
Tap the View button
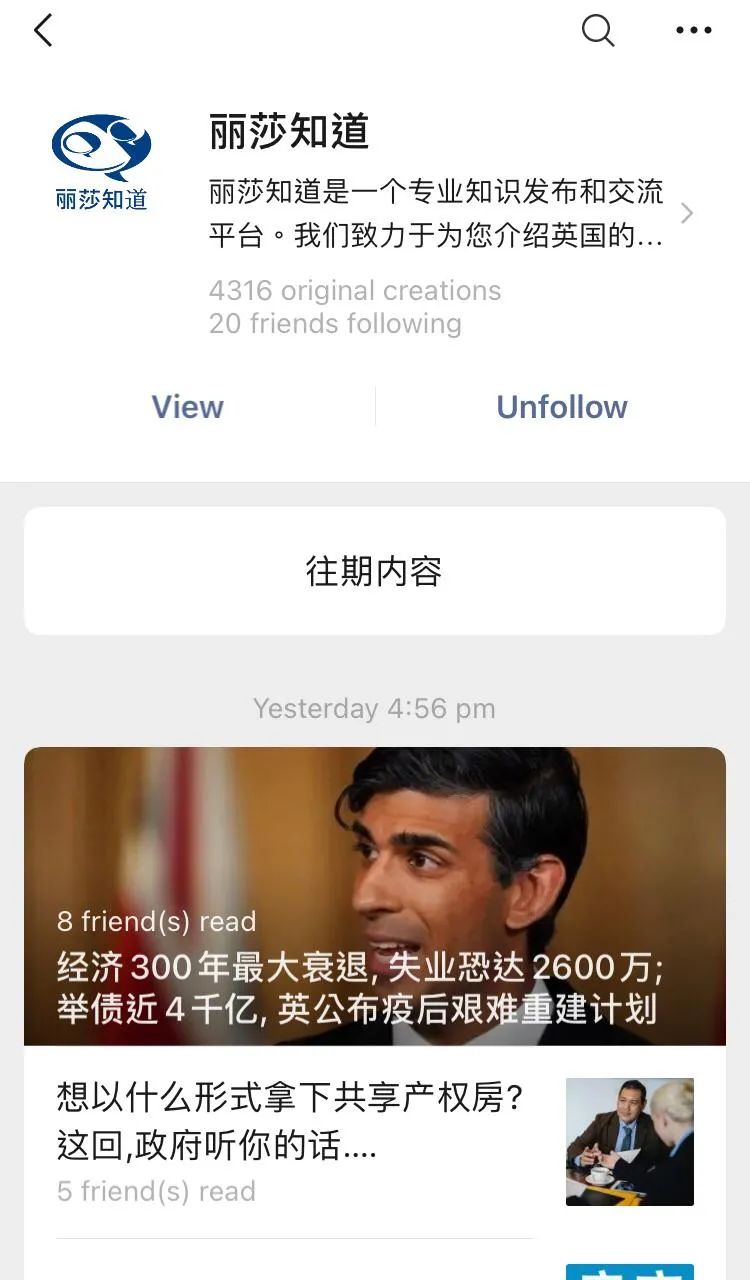tap(187, 407)
